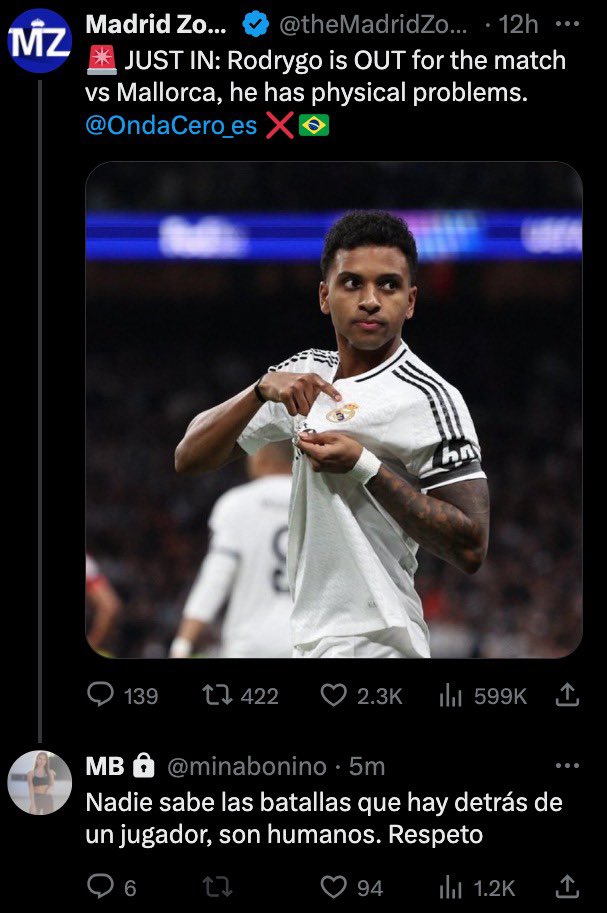Open the @minabonino profile handle
Screen dimensions: 607x913
pyautogui.click(x=245, y=767)
